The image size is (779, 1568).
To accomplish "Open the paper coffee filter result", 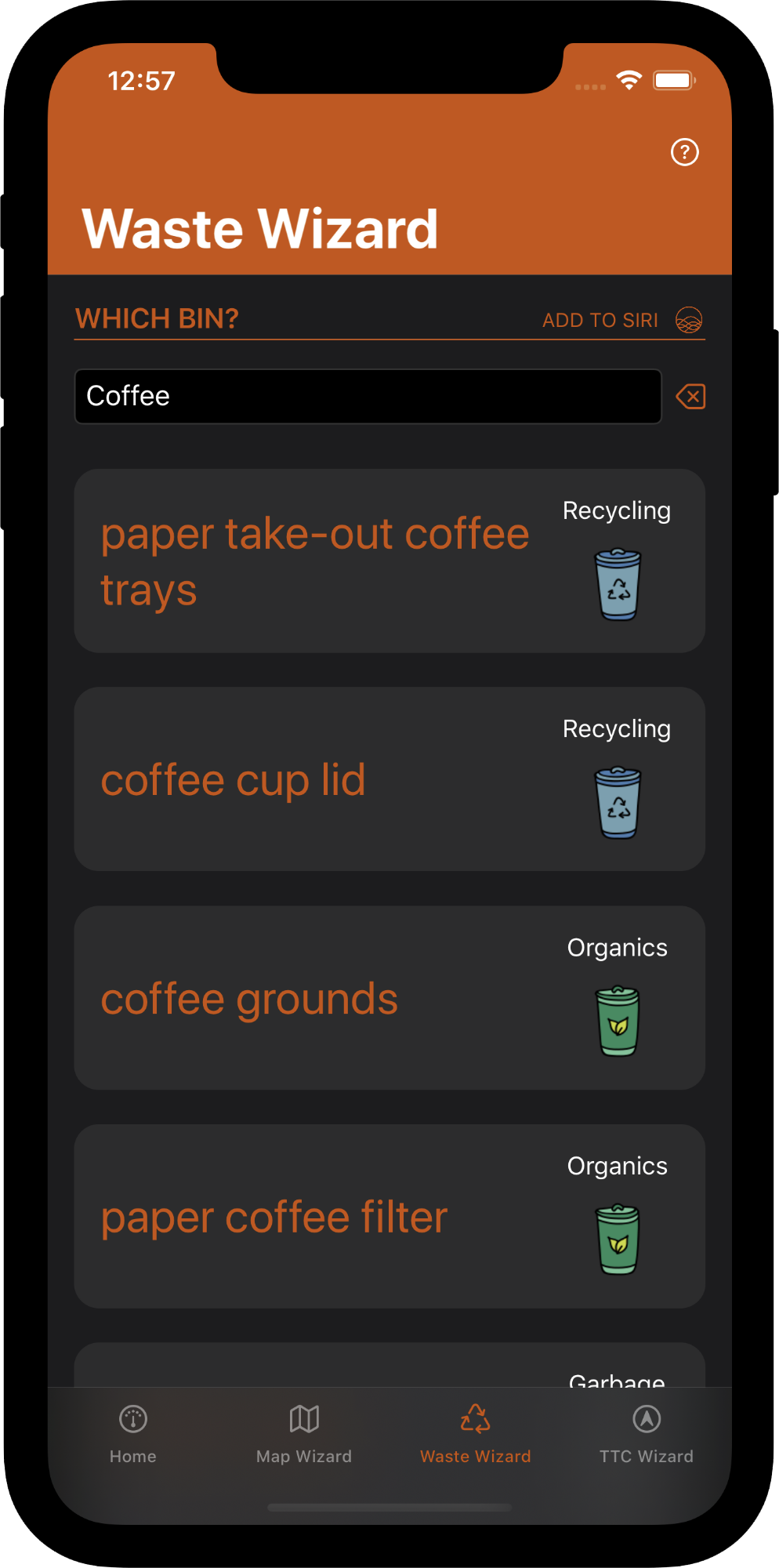I will 389,1217.
